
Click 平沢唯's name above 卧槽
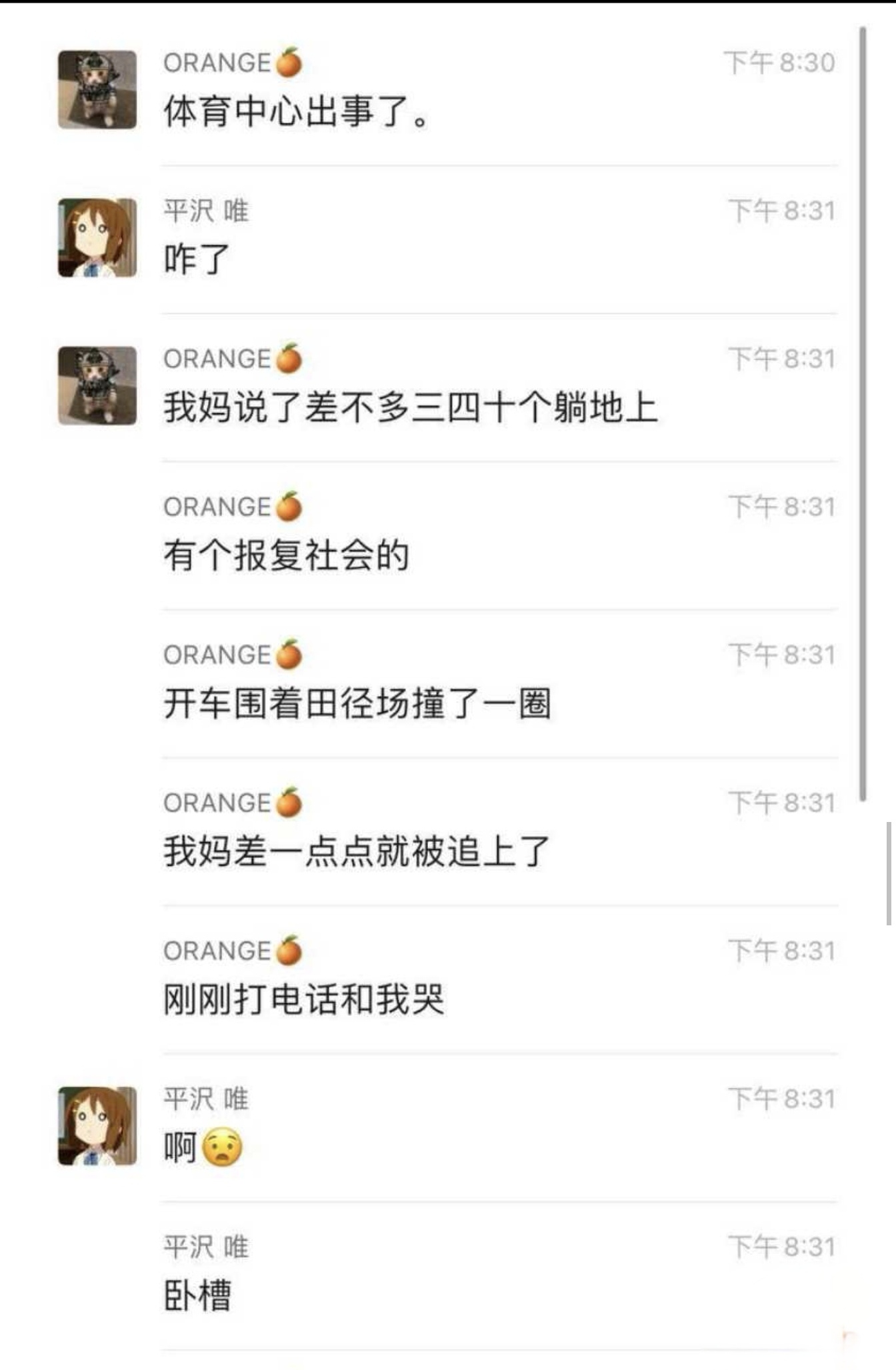(x=207, y=1247)
